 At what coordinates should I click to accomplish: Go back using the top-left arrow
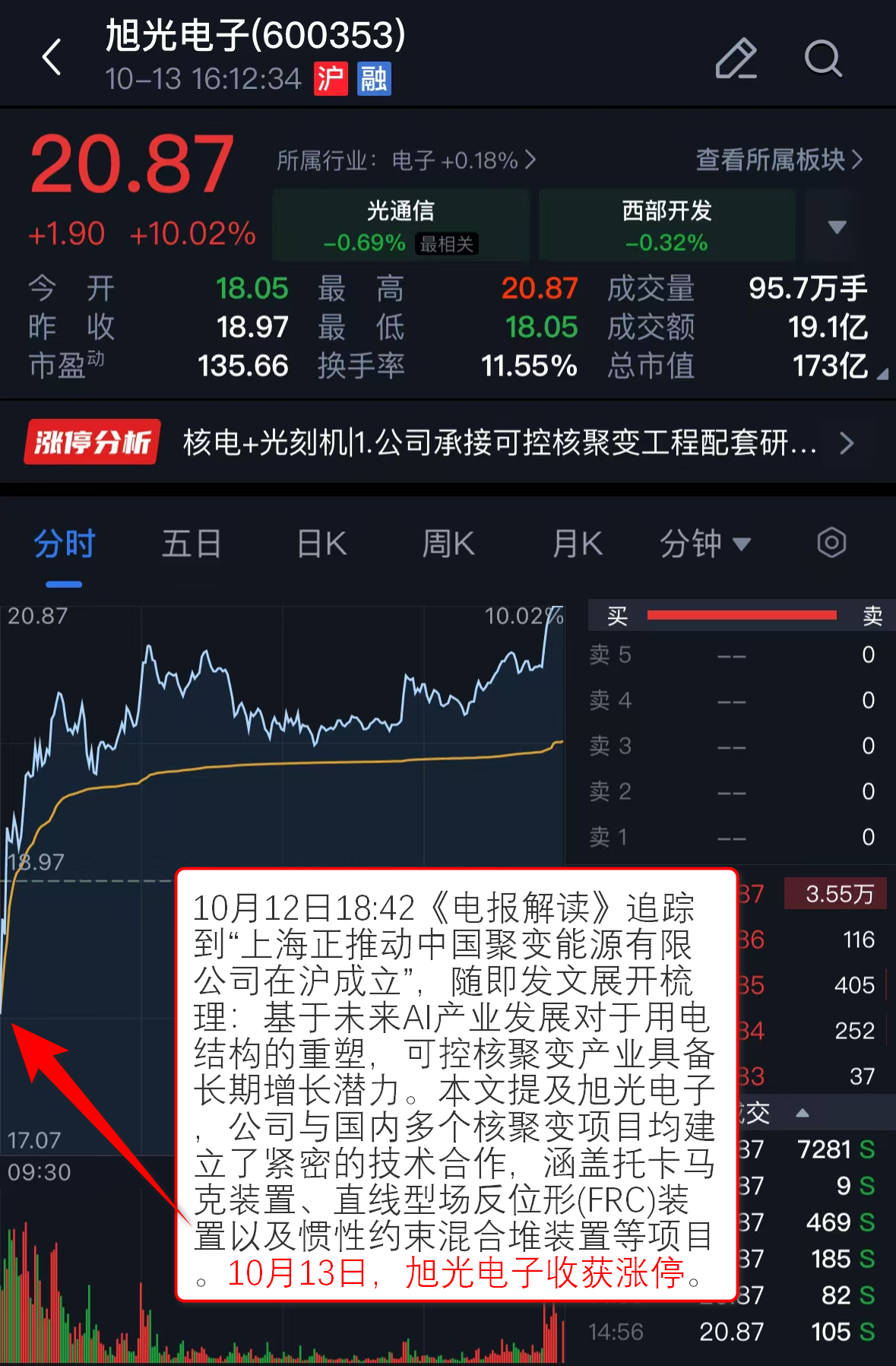click(x=52, y=57)
